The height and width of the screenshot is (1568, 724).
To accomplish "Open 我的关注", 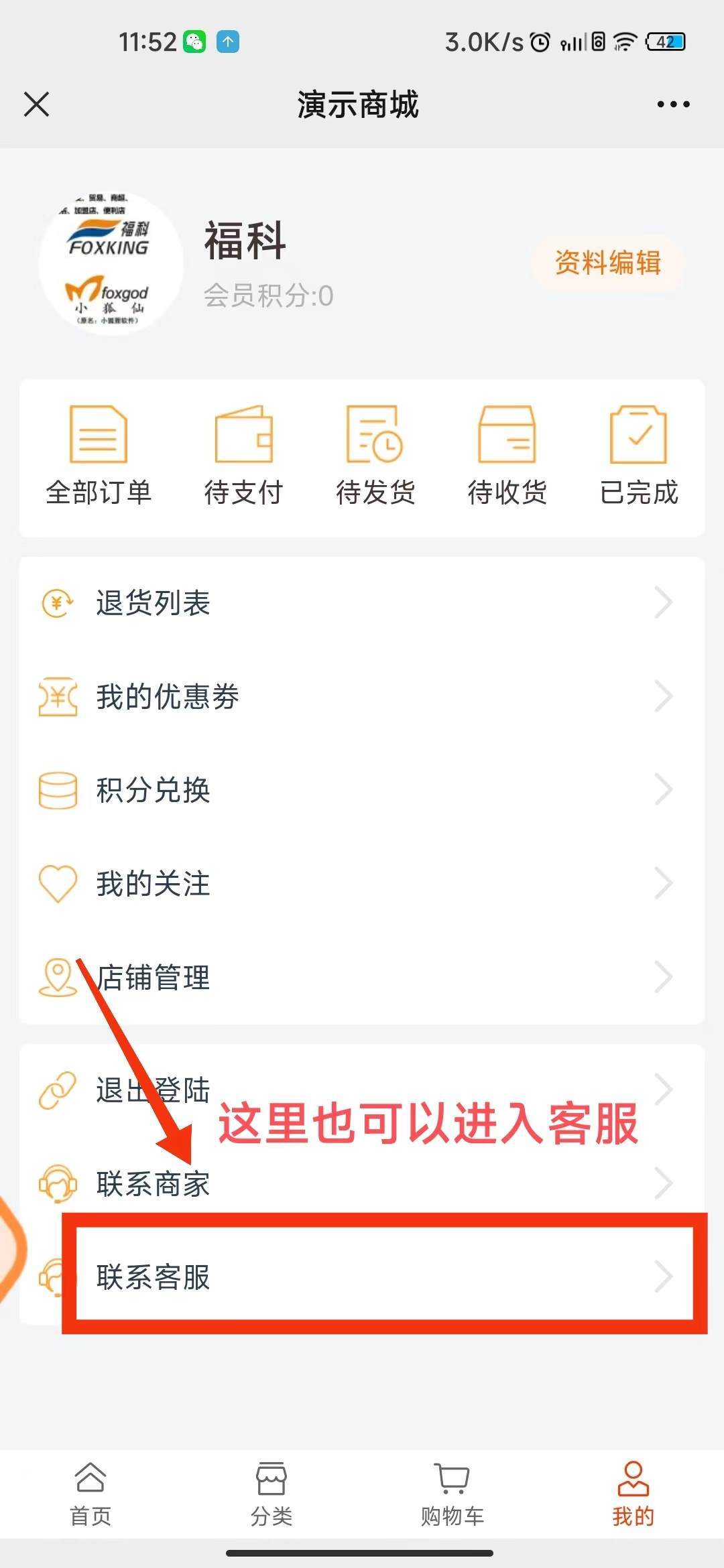I will pyautogui.click(x=362, y=883).
